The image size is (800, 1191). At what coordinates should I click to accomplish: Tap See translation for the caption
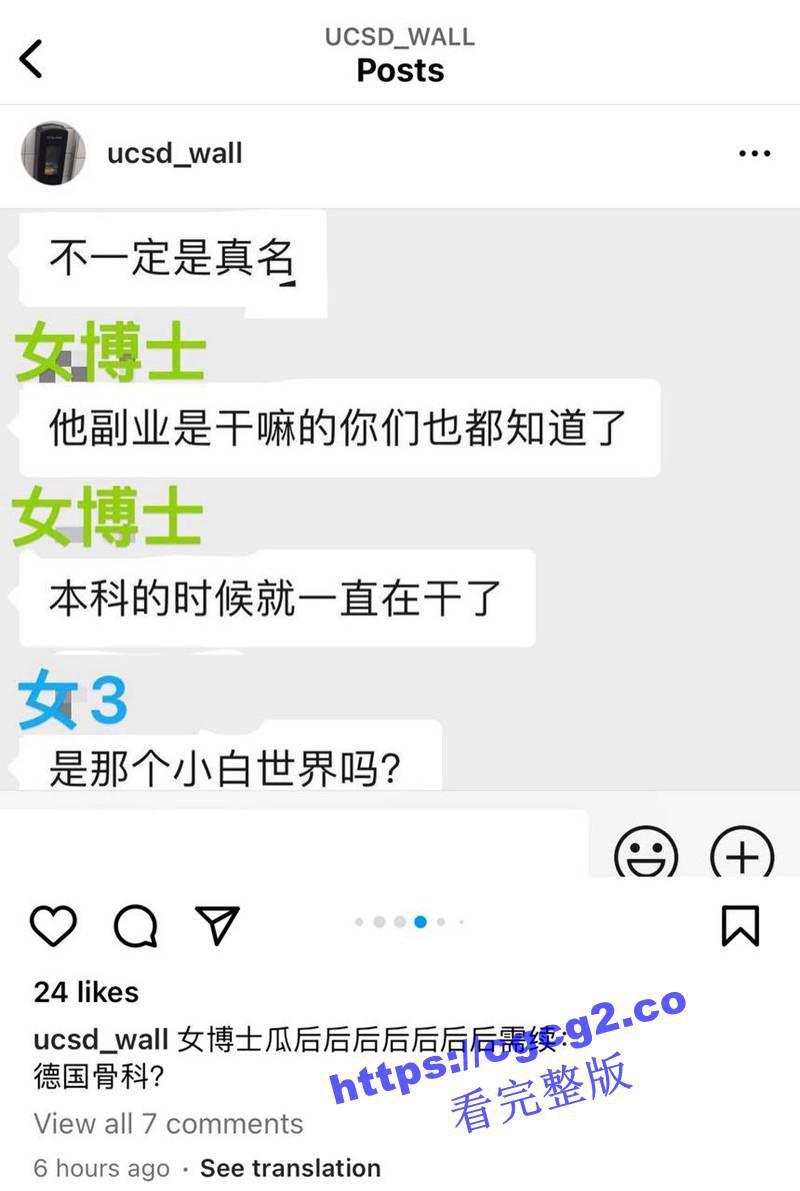tap(290, 1168)
